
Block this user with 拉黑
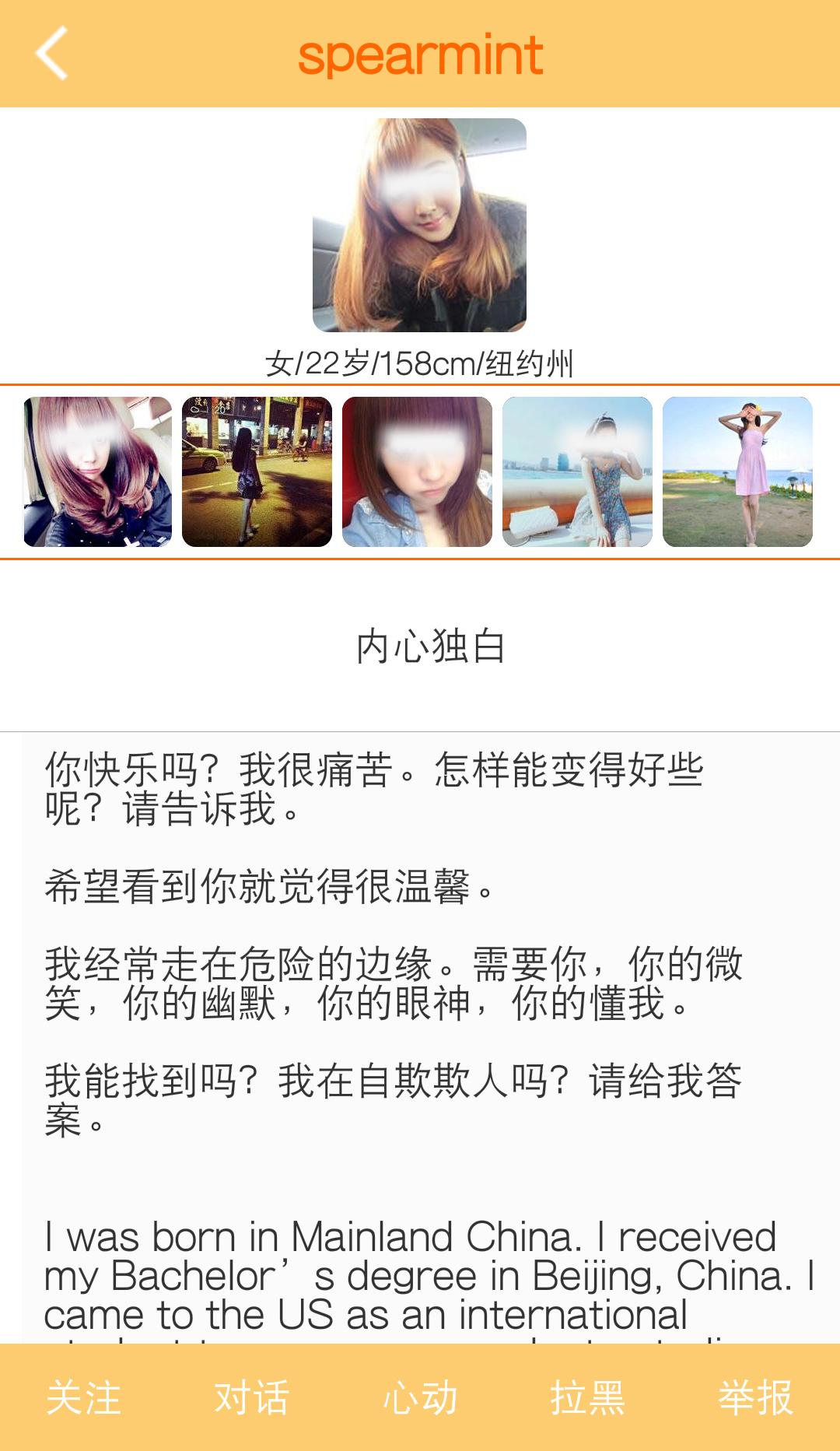click(x=588, y=1397)
